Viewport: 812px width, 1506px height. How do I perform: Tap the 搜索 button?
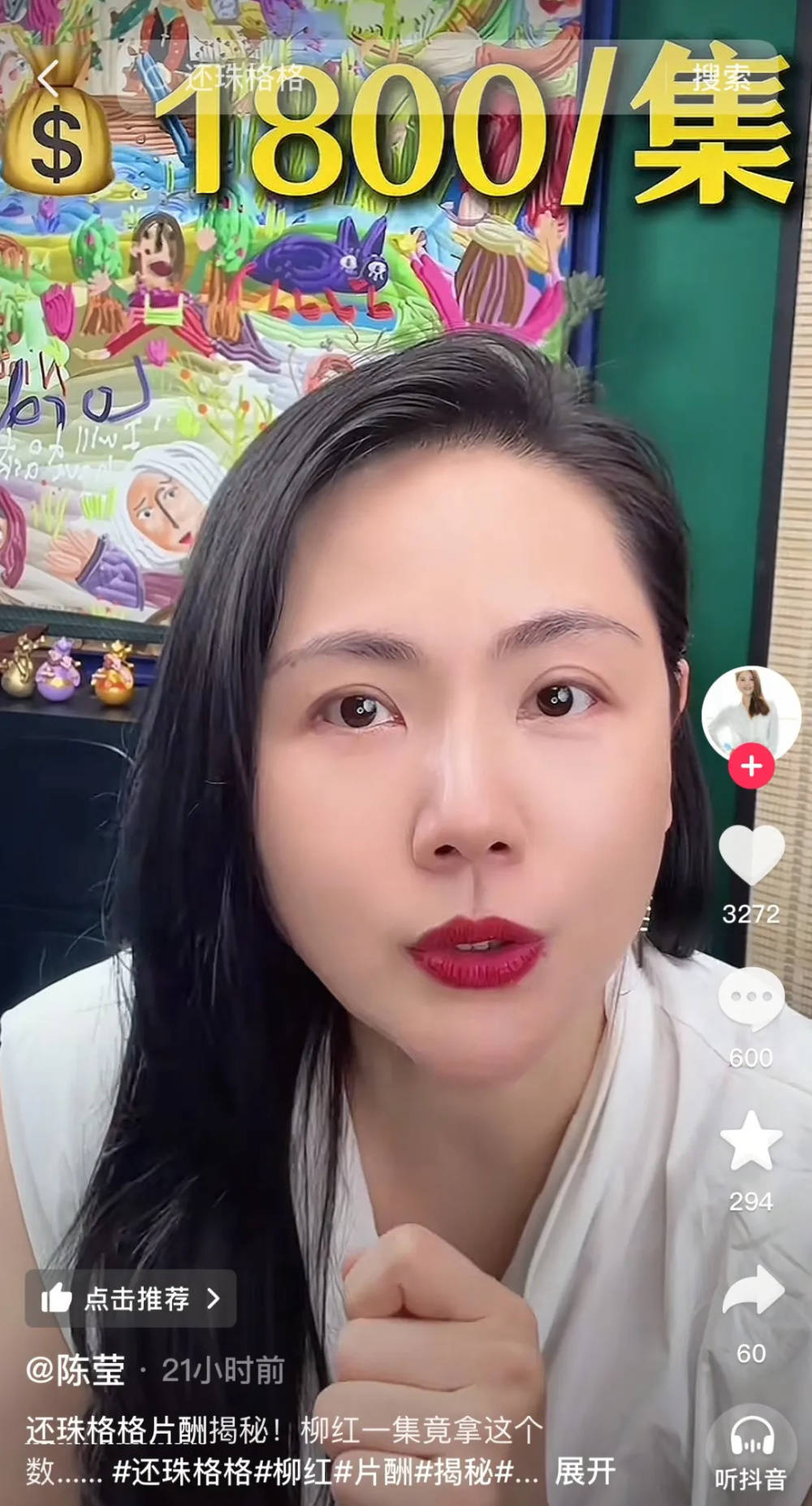[721, 79]
